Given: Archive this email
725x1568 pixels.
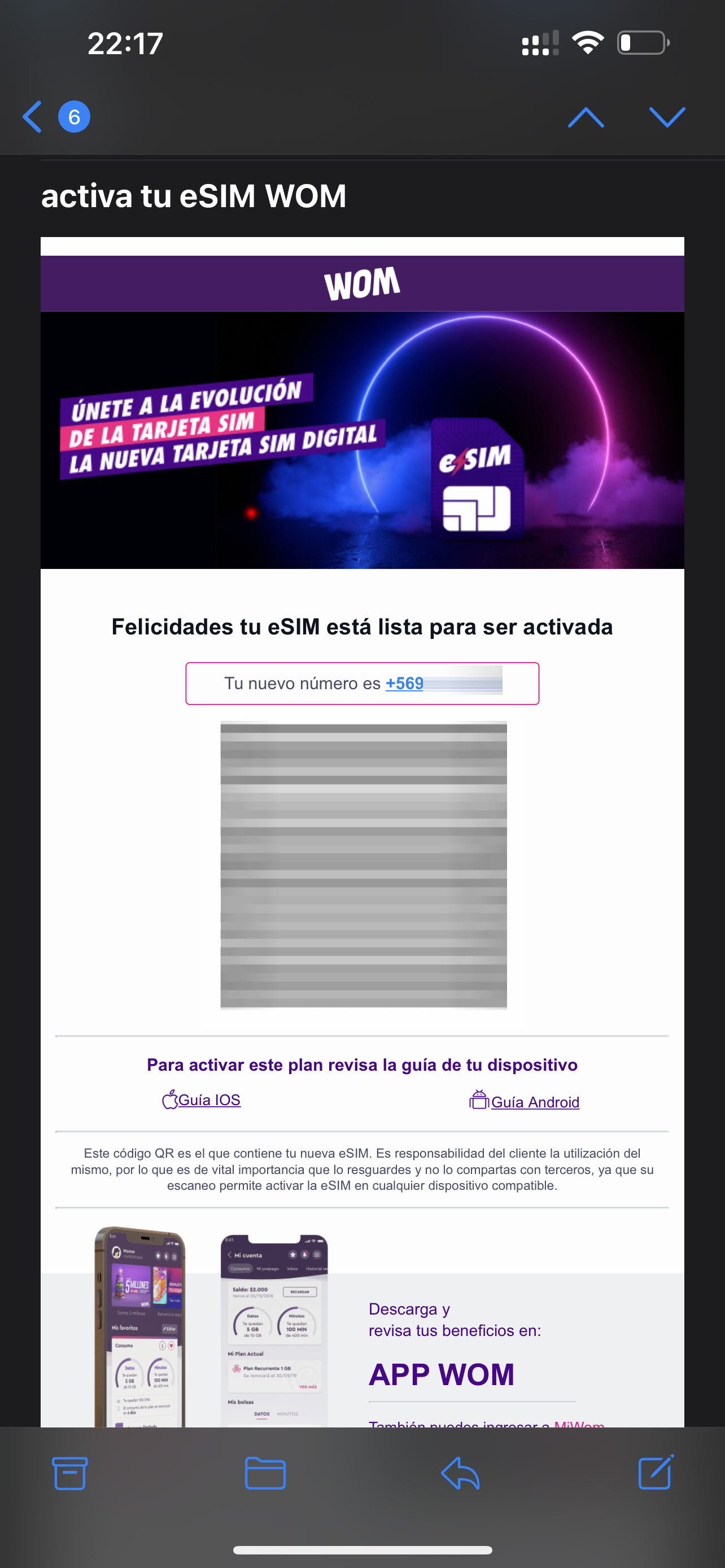Looking at the screenshot, I should [70, 1473].
